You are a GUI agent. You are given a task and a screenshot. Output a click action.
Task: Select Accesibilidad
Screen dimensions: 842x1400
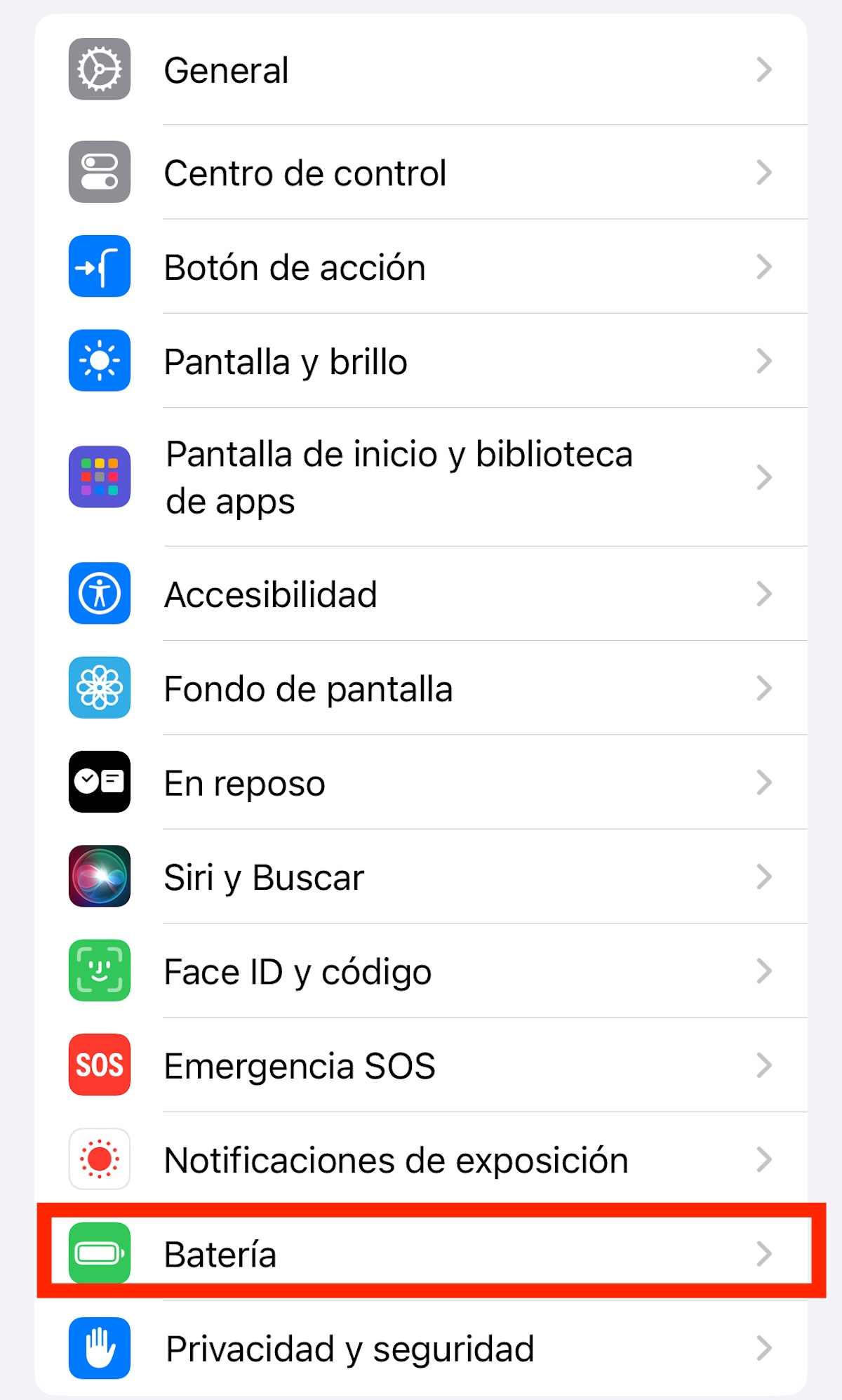pyautogui.click(x=421, y=594)
